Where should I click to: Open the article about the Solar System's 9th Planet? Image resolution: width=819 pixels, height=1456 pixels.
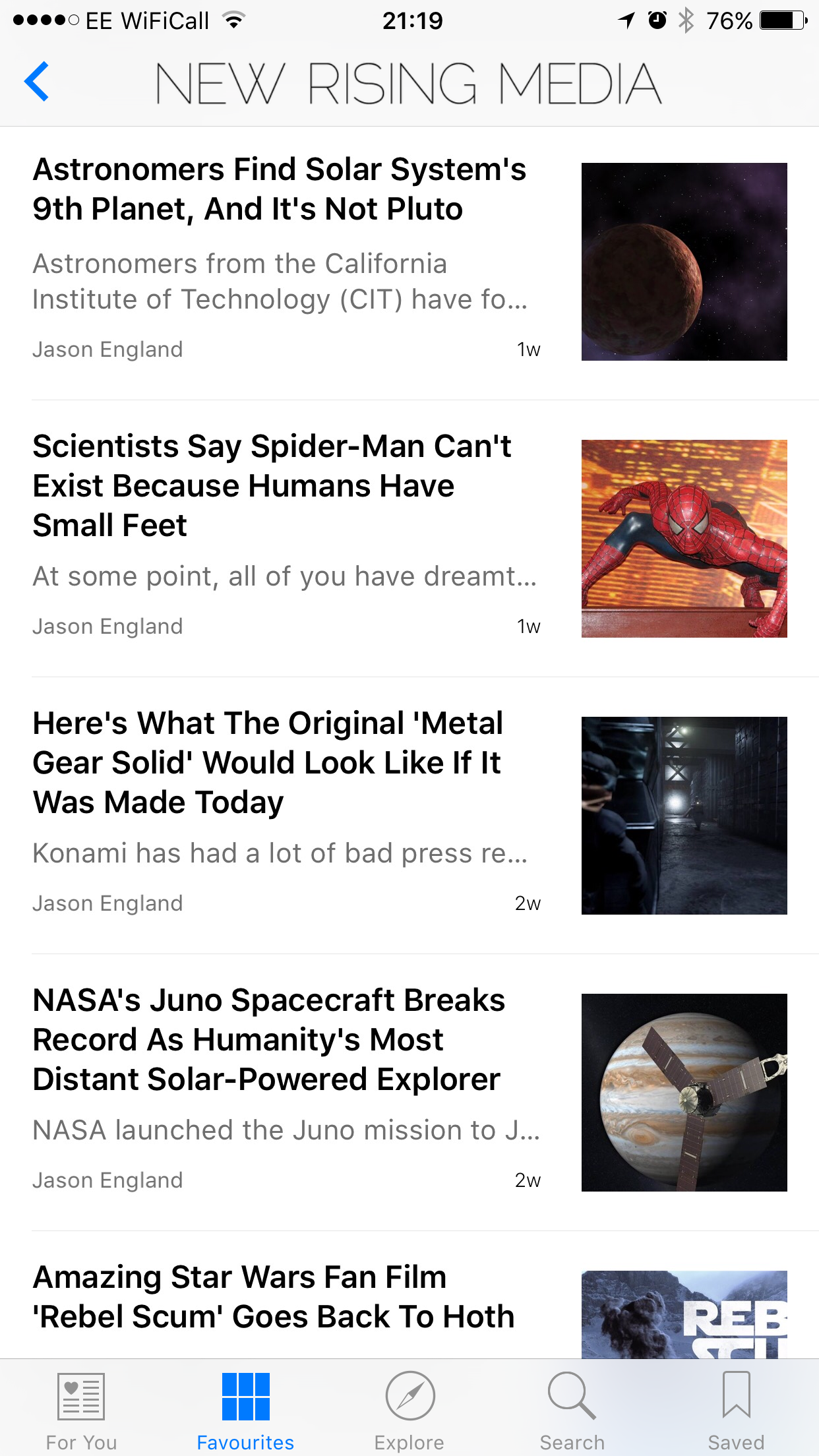click(x=409, y=262)
